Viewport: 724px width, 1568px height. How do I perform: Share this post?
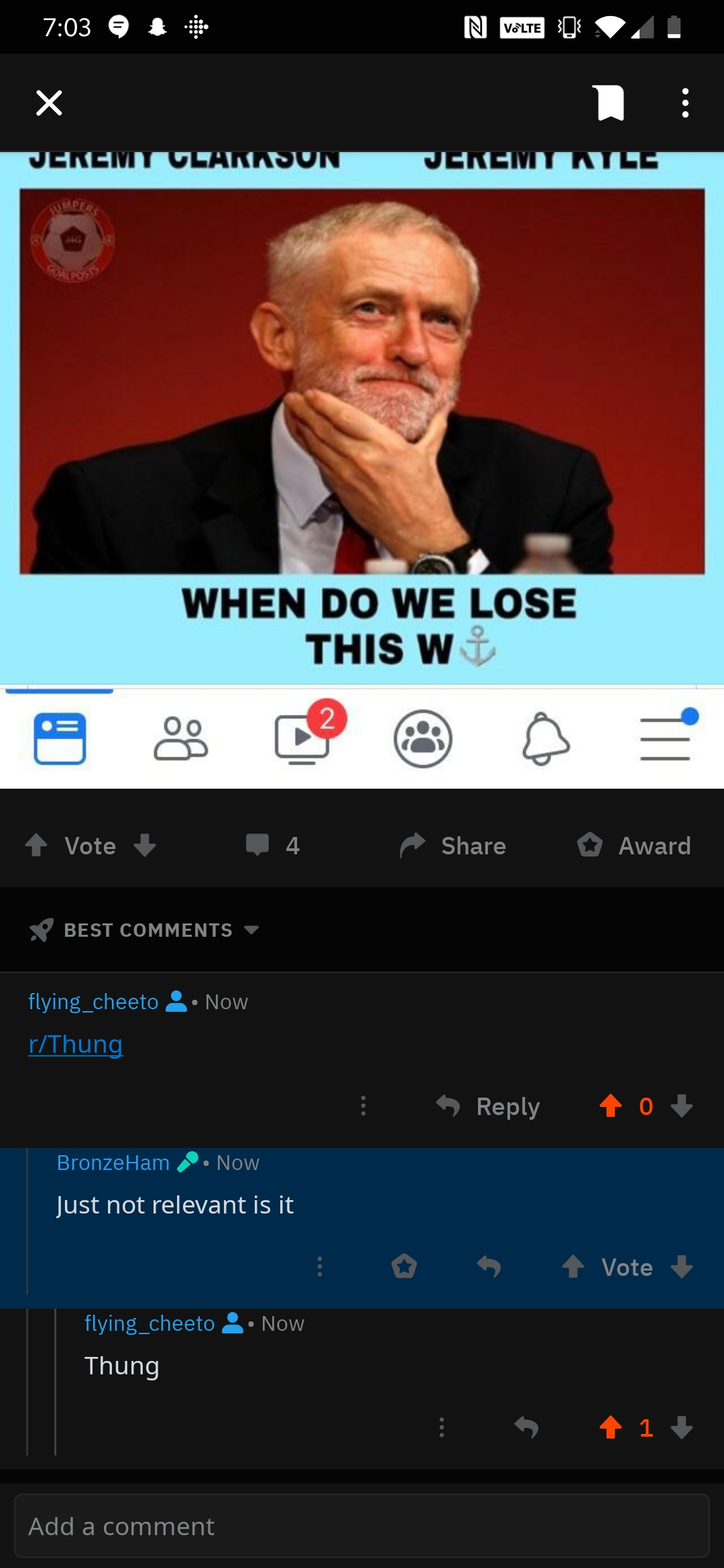click(453, 846)
